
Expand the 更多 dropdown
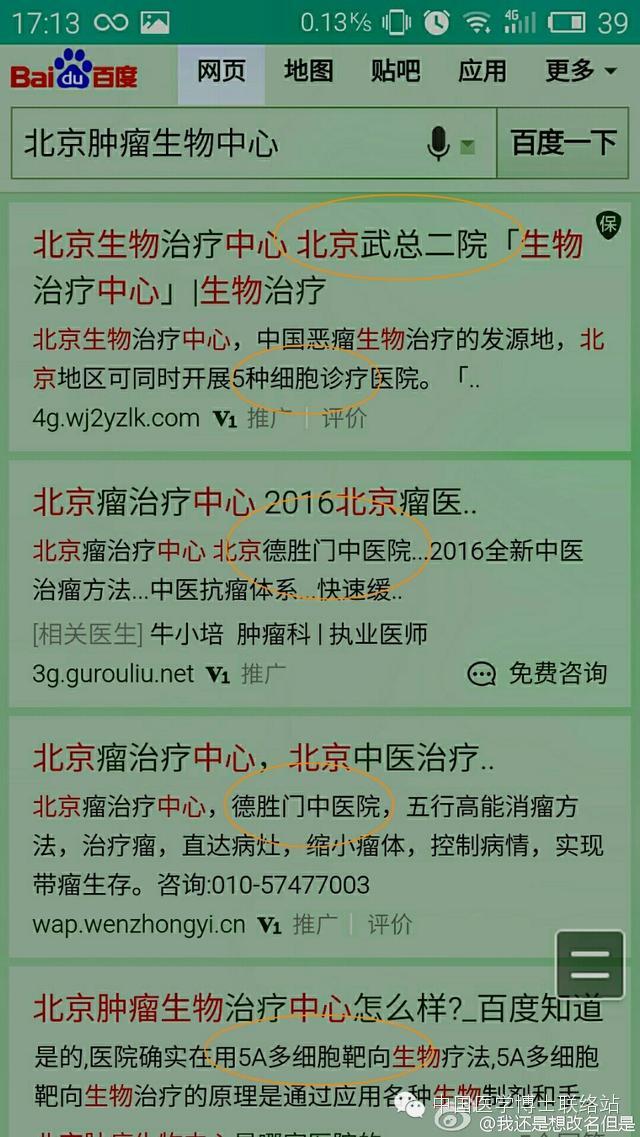(581, 71)
